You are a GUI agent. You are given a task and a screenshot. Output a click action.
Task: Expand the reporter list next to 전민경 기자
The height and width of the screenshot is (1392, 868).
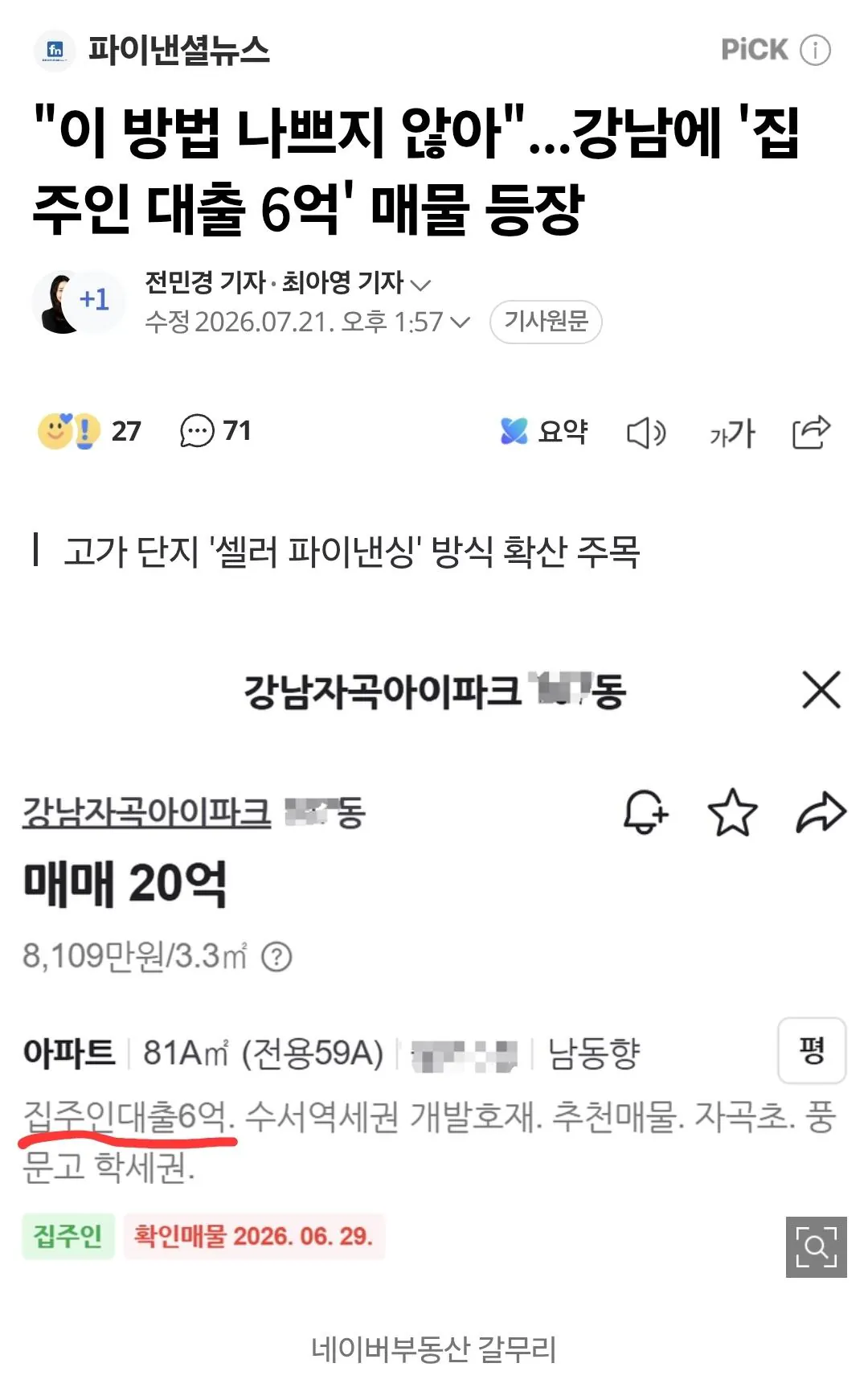(420, 284)
